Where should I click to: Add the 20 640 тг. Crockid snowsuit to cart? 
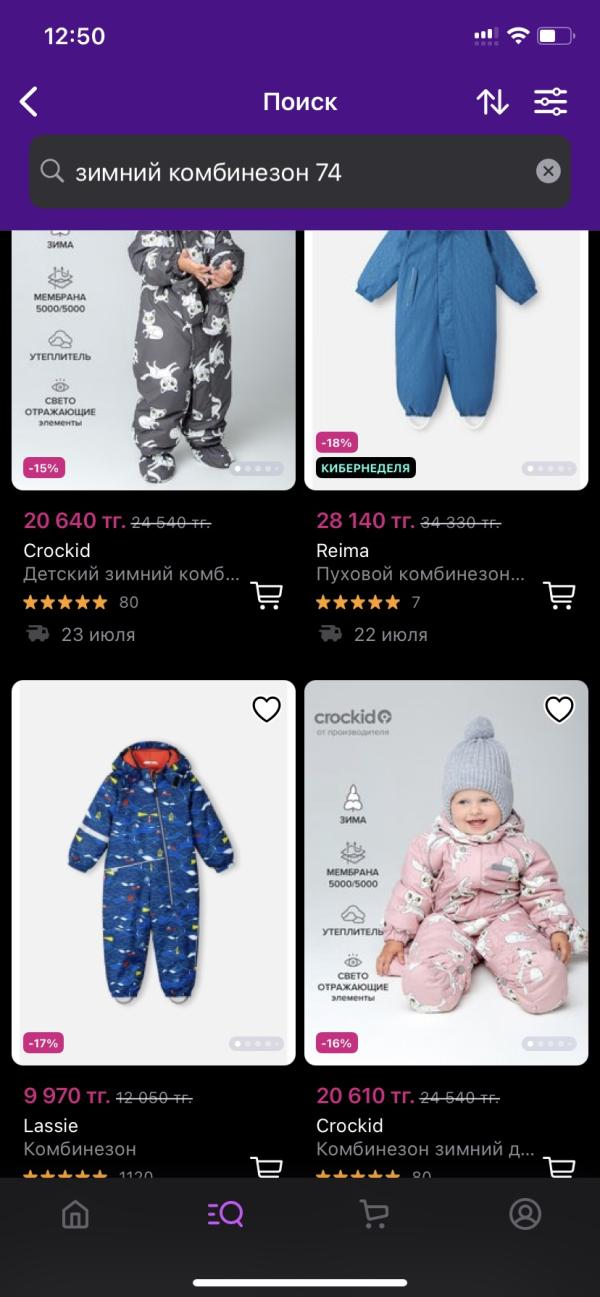266,596
